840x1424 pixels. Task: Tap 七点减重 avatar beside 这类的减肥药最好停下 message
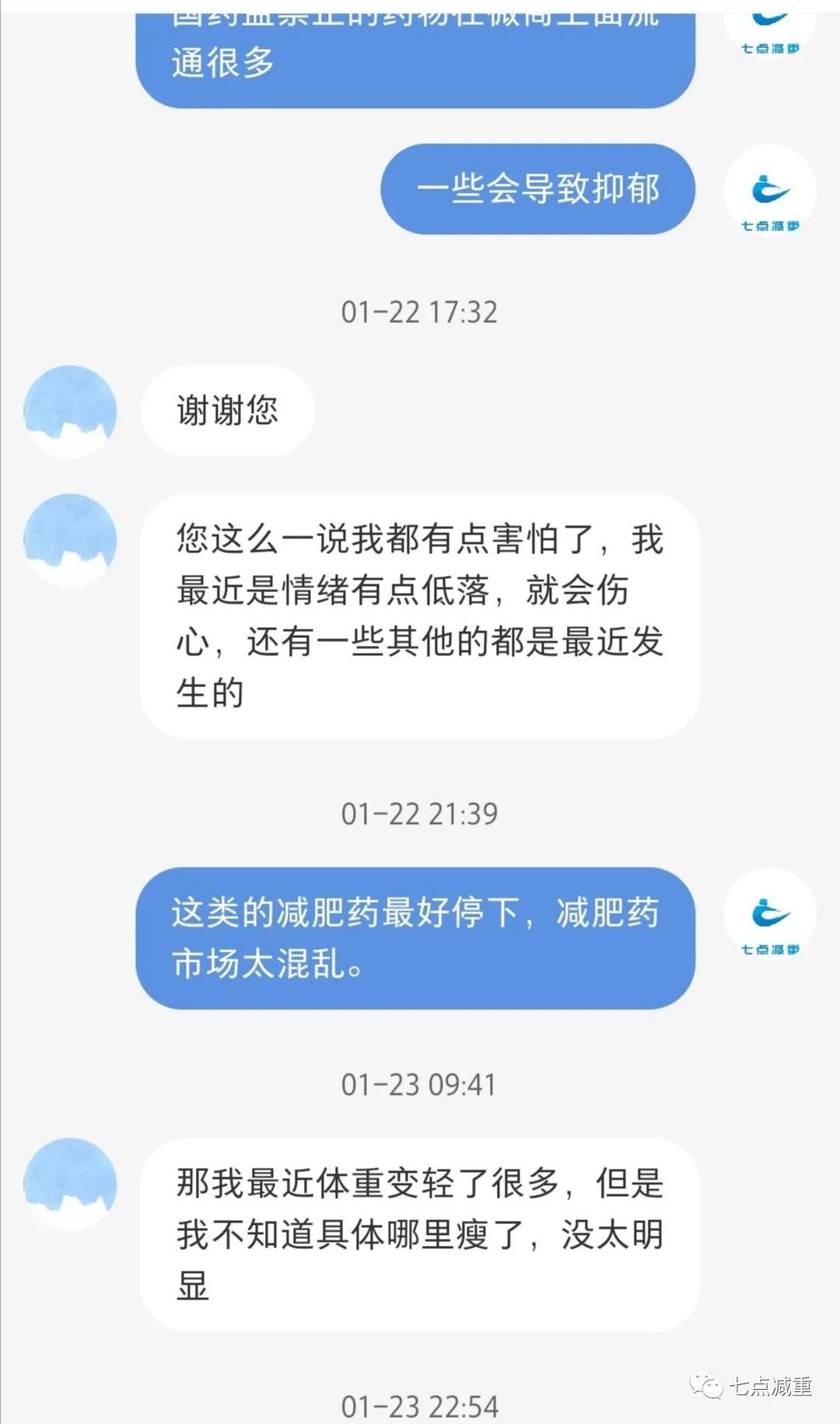769,914
